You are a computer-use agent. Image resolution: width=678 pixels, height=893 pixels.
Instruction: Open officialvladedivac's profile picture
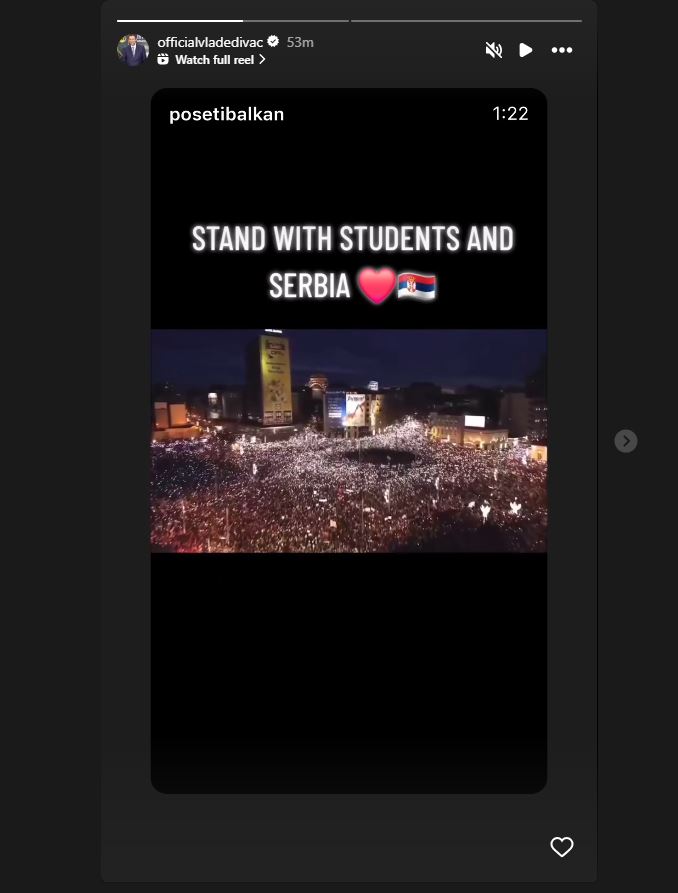click(x=133, y=50)
